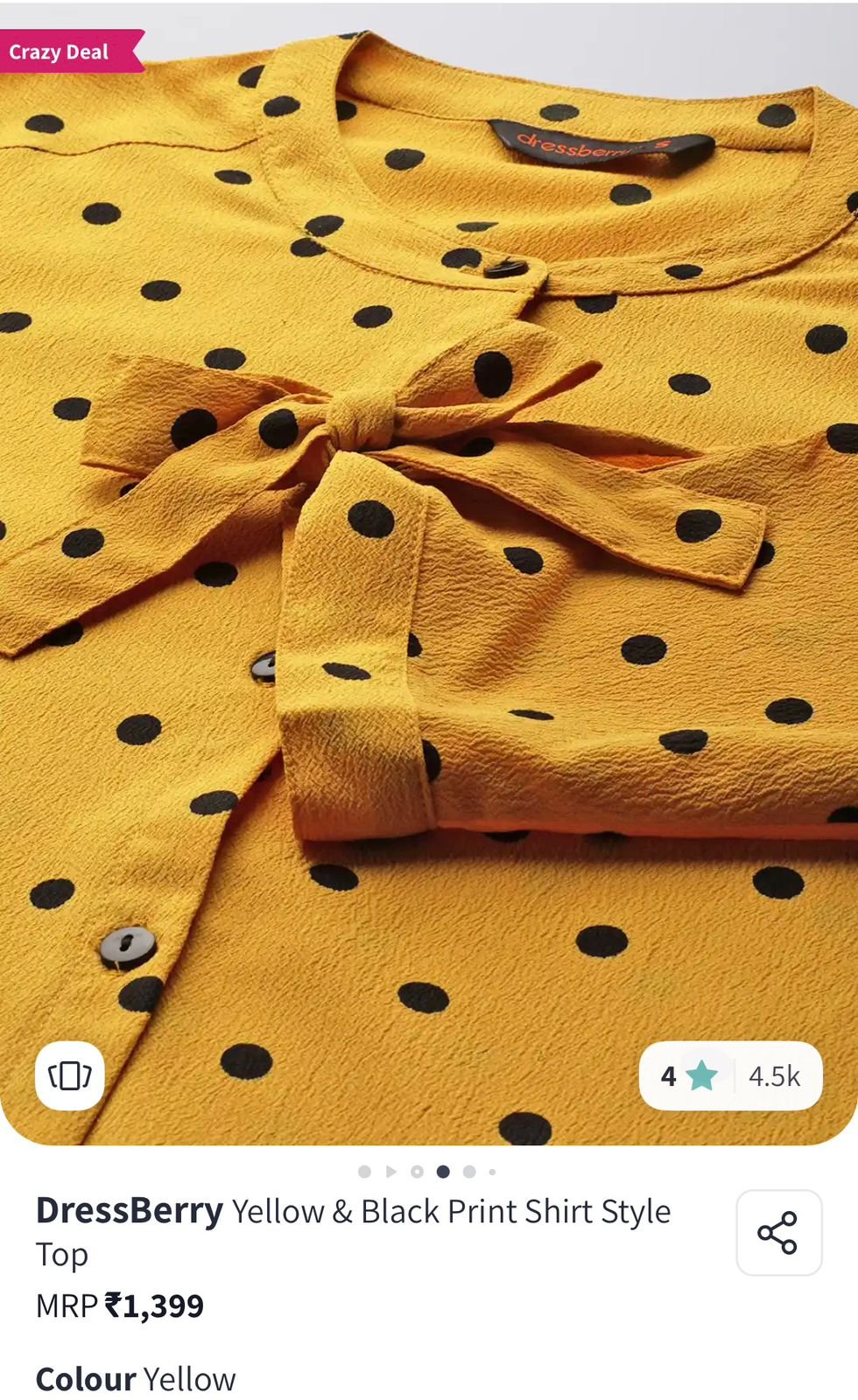Share this DressBerry top
This screenshot has height=1400, width=858.
777,1232
